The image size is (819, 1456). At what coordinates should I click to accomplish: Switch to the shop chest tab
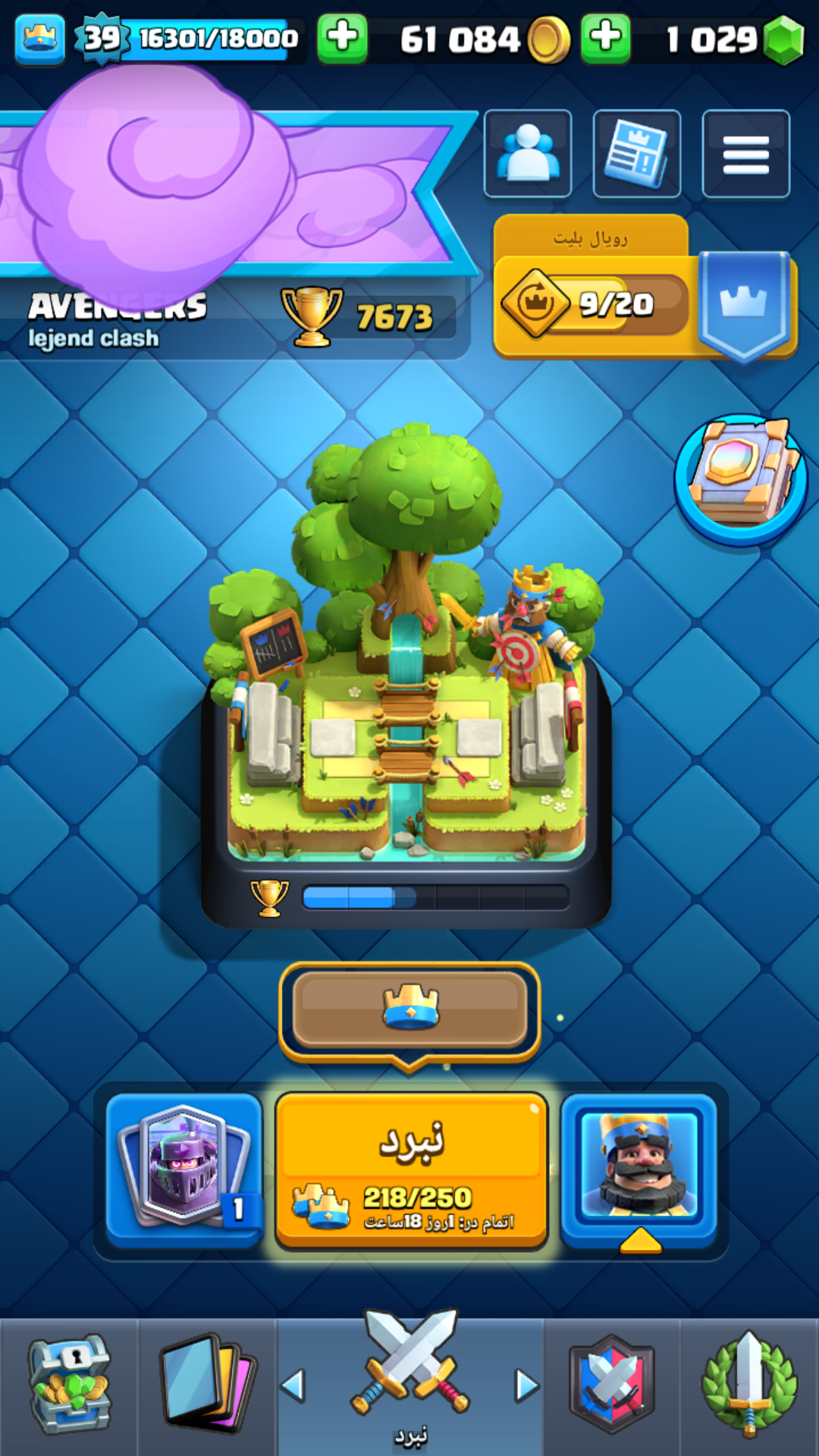coord(69,1386)
